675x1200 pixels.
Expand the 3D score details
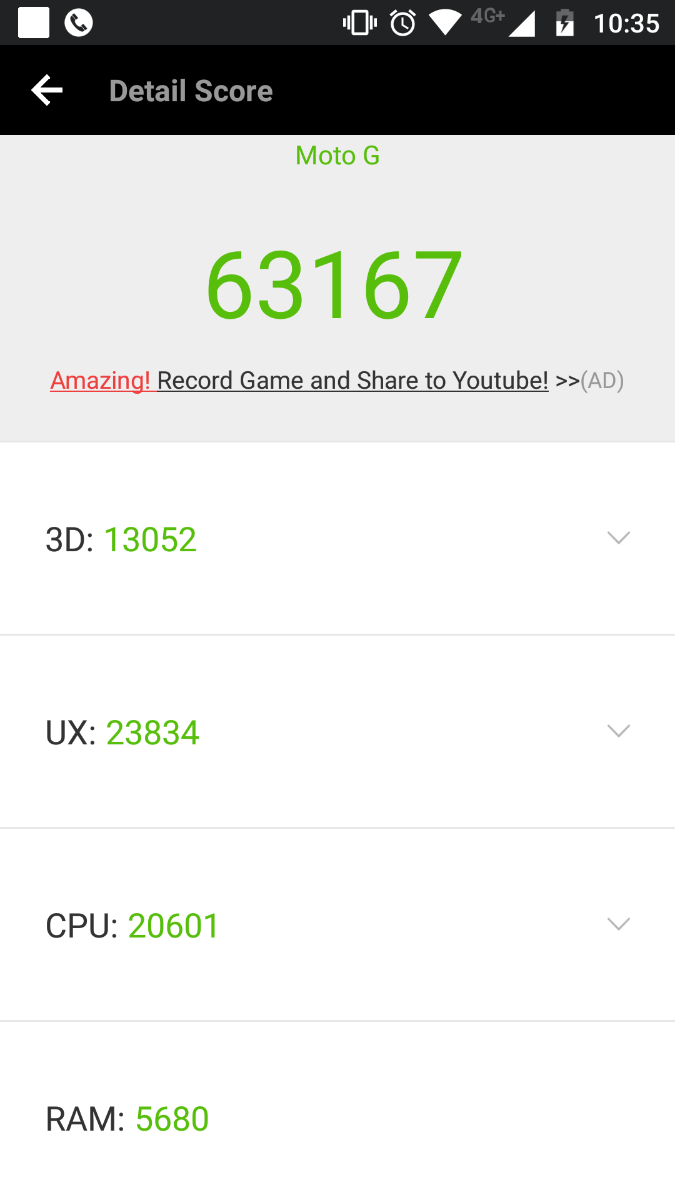618,538
